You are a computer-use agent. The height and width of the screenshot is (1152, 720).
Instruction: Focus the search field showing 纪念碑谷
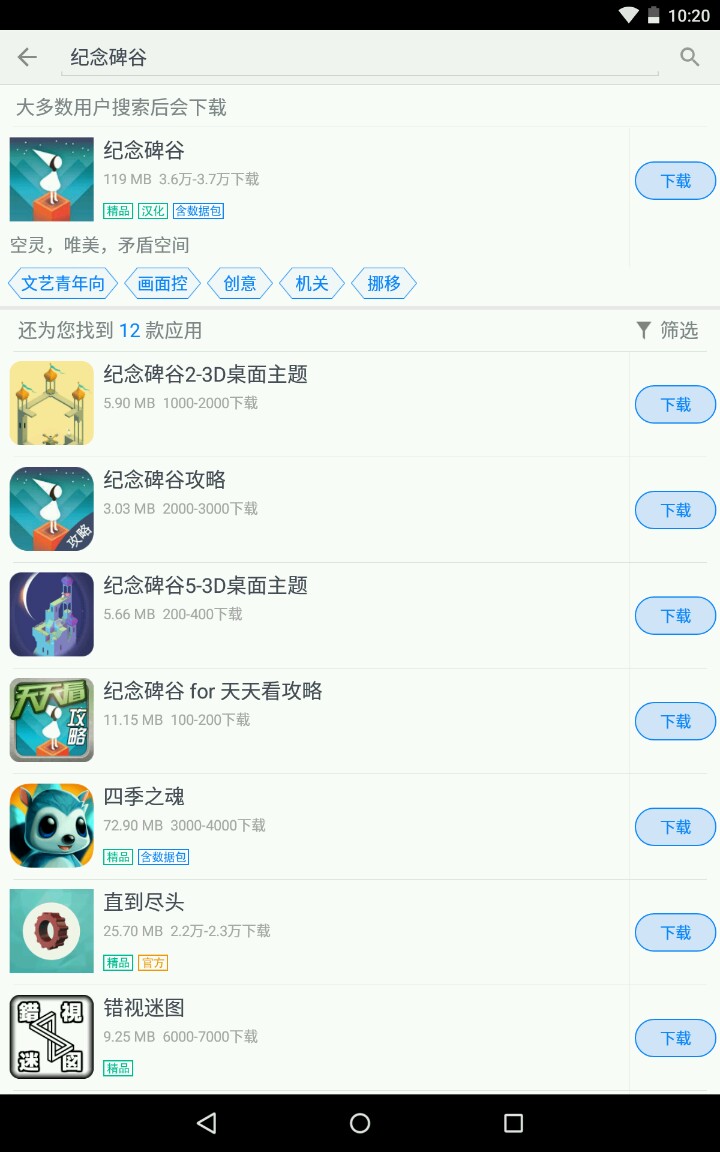coord(360,57)
